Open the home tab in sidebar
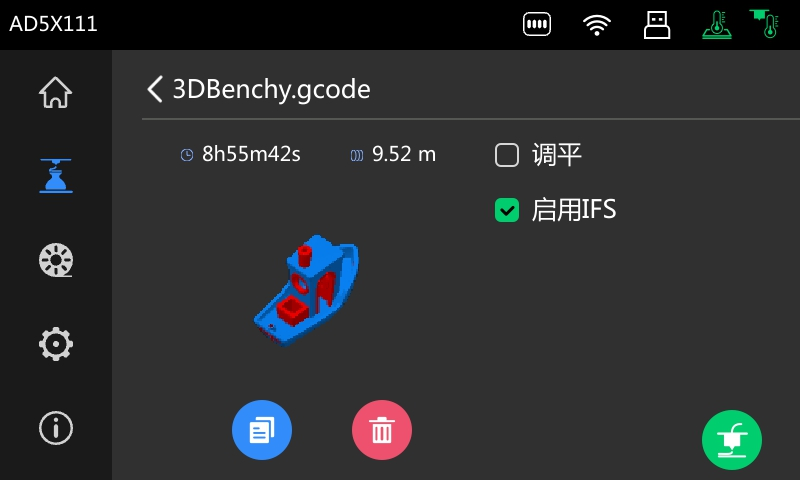 point(56,93)
